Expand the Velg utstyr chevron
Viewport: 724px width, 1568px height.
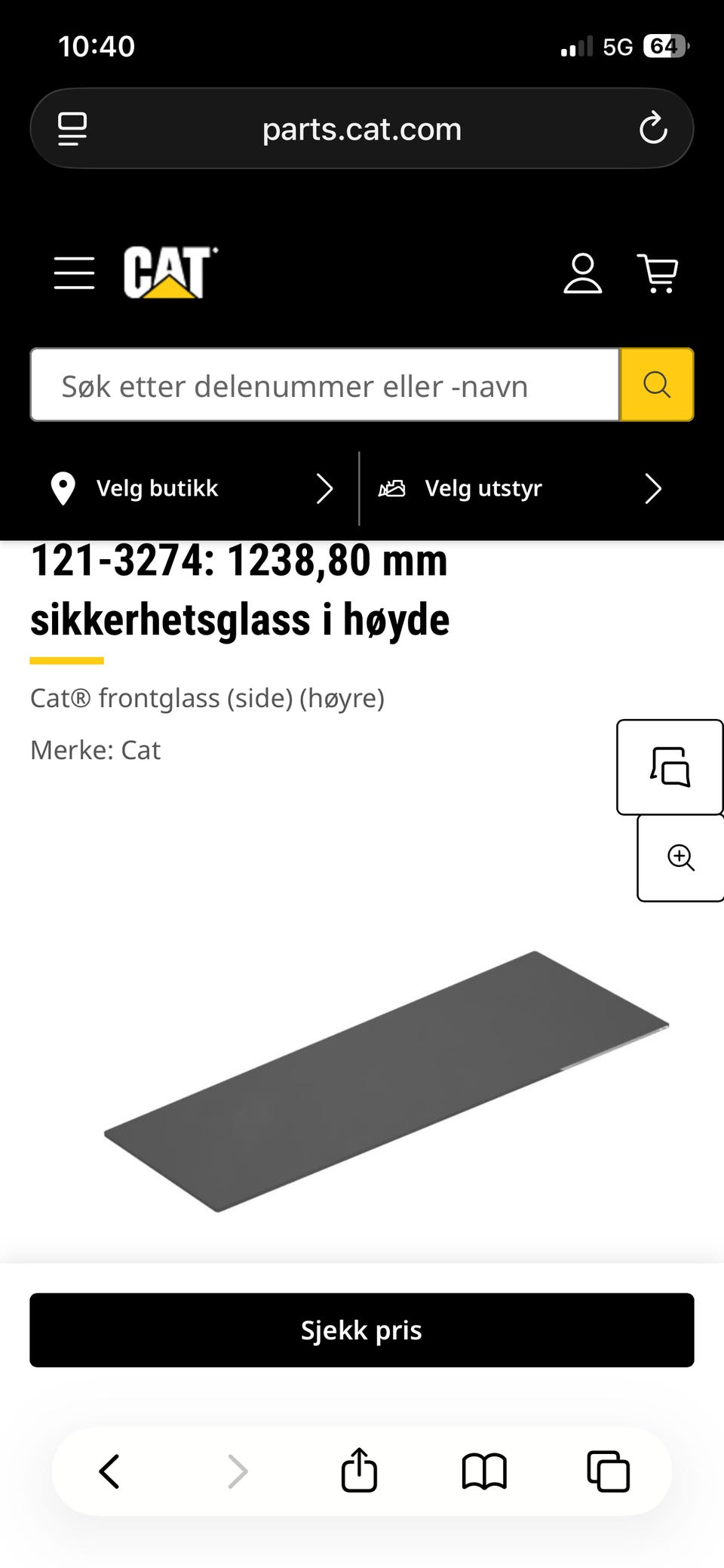pos(653,488)
